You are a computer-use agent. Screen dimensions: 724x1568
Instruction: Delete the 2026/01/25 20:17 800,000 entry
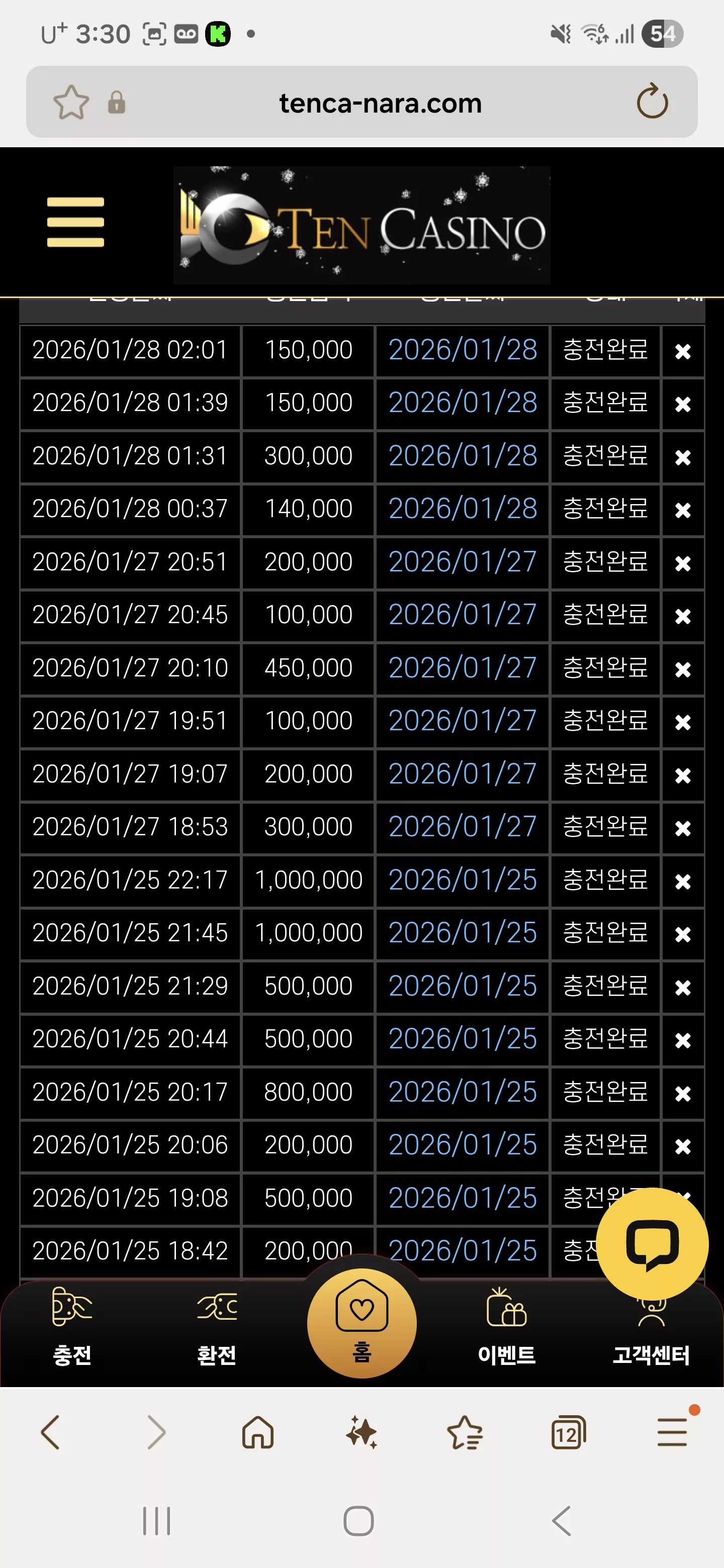(x=683, y=1093)
